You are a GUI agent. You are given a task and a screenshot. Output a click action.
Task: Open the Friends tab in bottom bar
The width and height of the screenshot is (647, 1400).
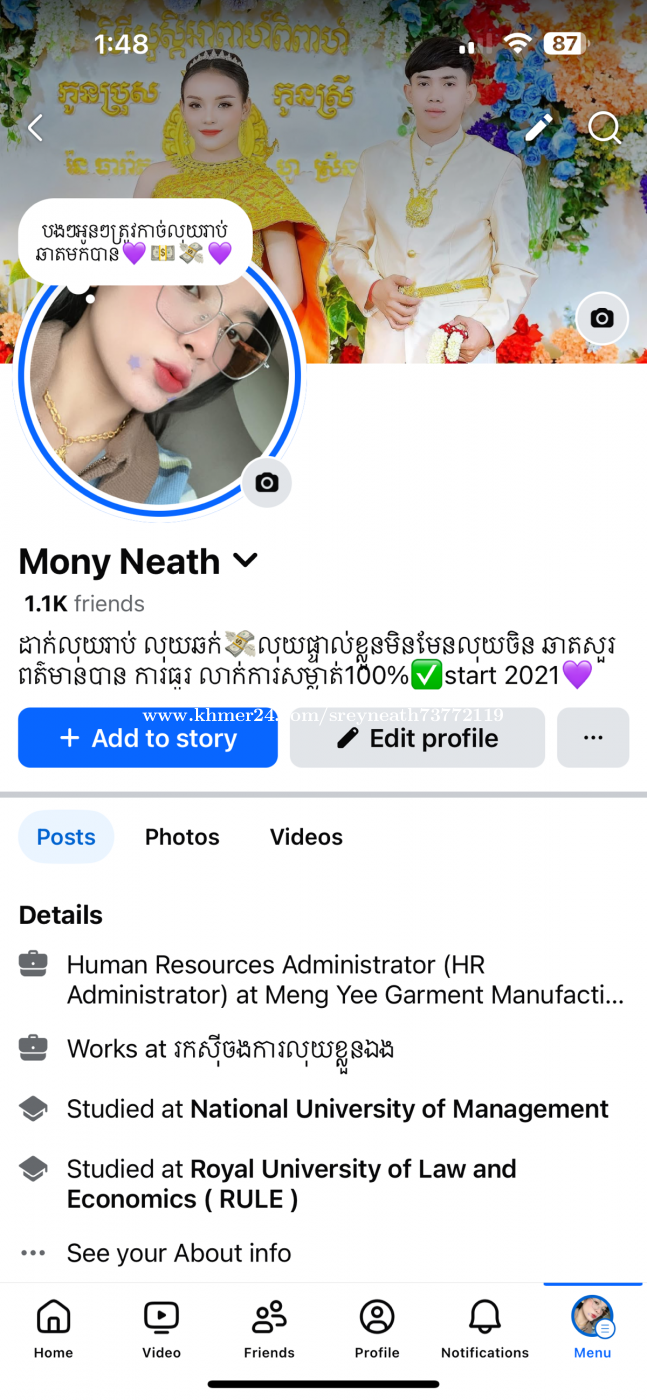(x=269, y=1330)
